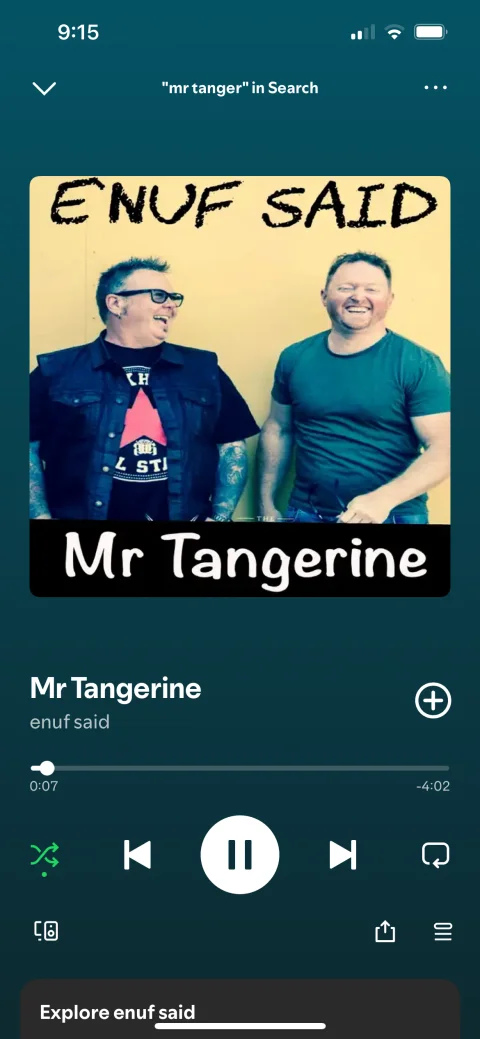
Task: Pause the current song
Action: click(240, 855)
